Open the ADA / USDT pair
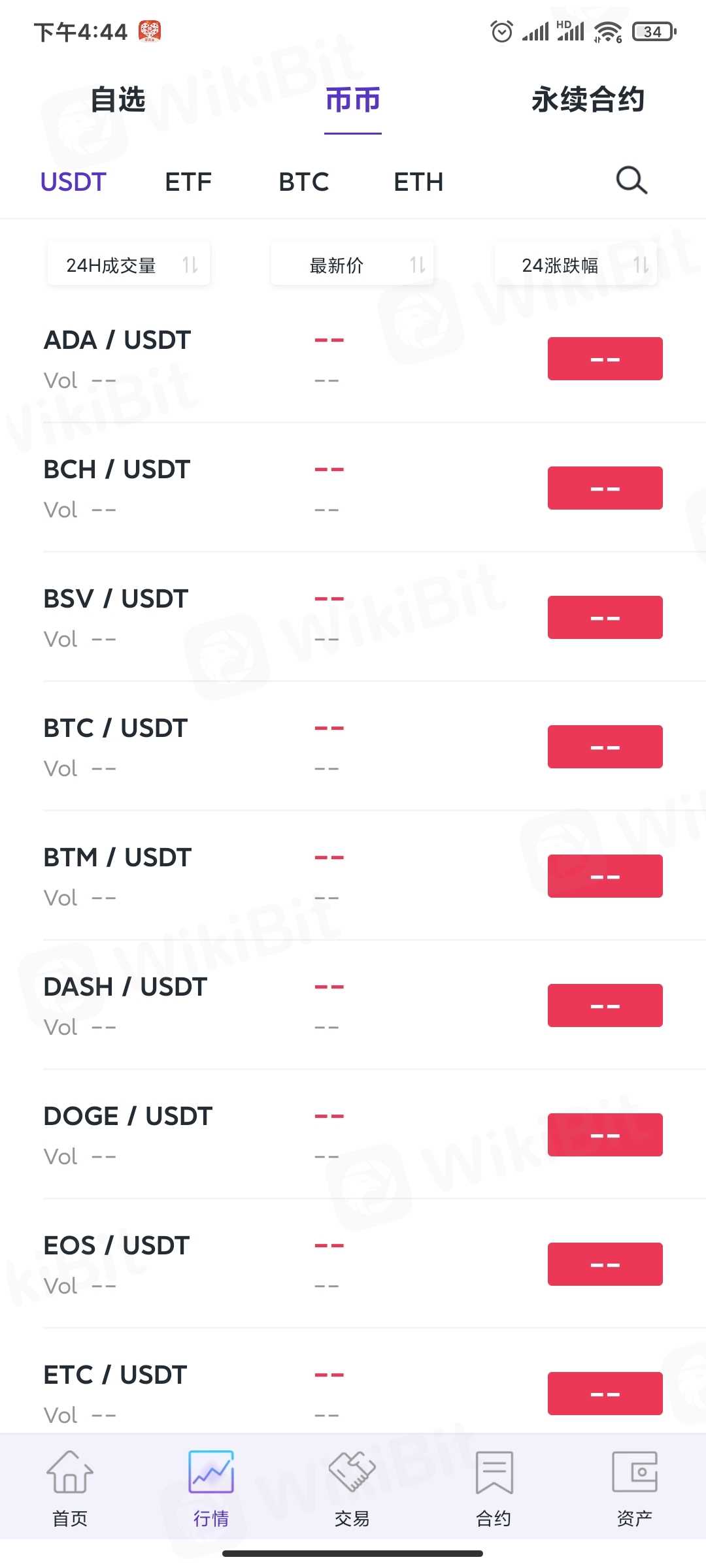This screenshot has height=1568, width=706. pos(118,340)
